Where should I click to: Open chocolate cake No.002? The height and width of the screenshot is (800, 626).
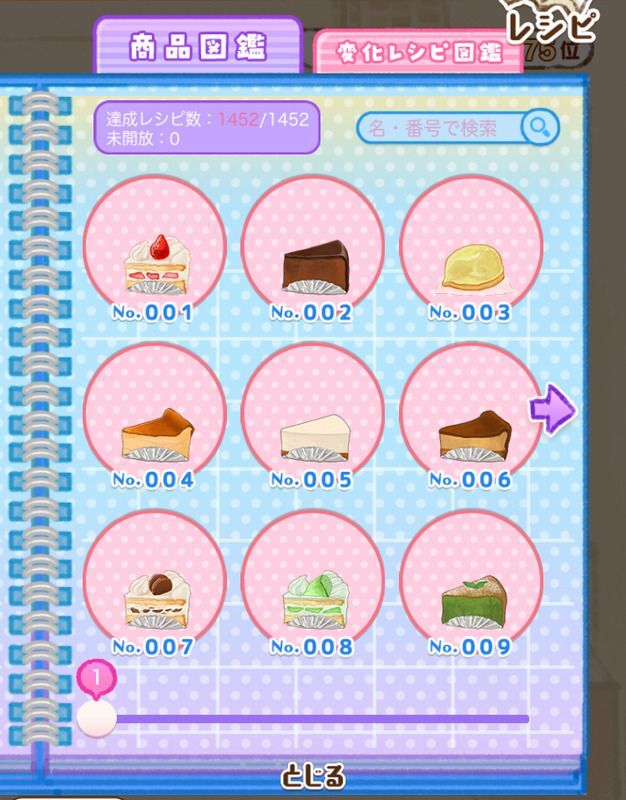tap(314, 248)
